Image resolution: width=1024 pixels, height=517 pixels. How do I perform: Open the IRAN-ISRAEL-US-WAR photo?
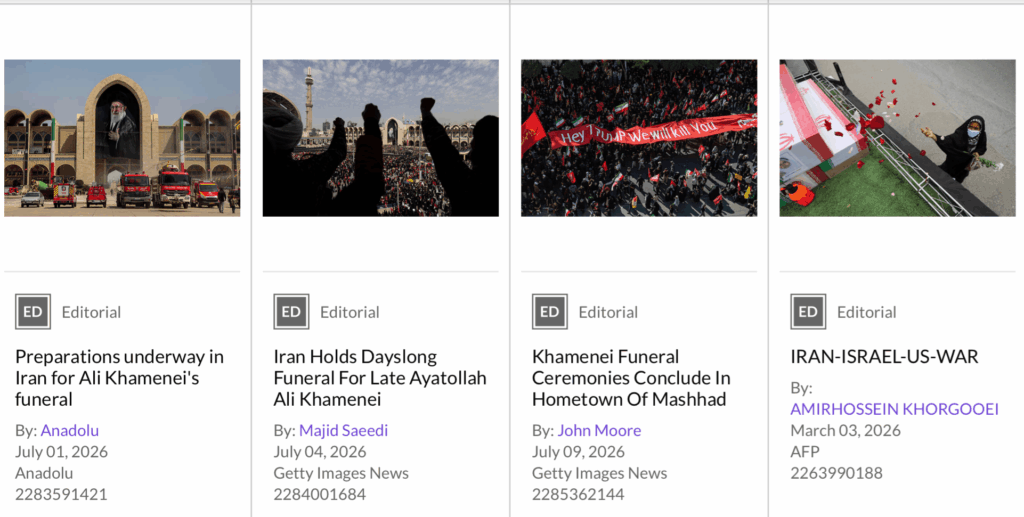[897, 138]
